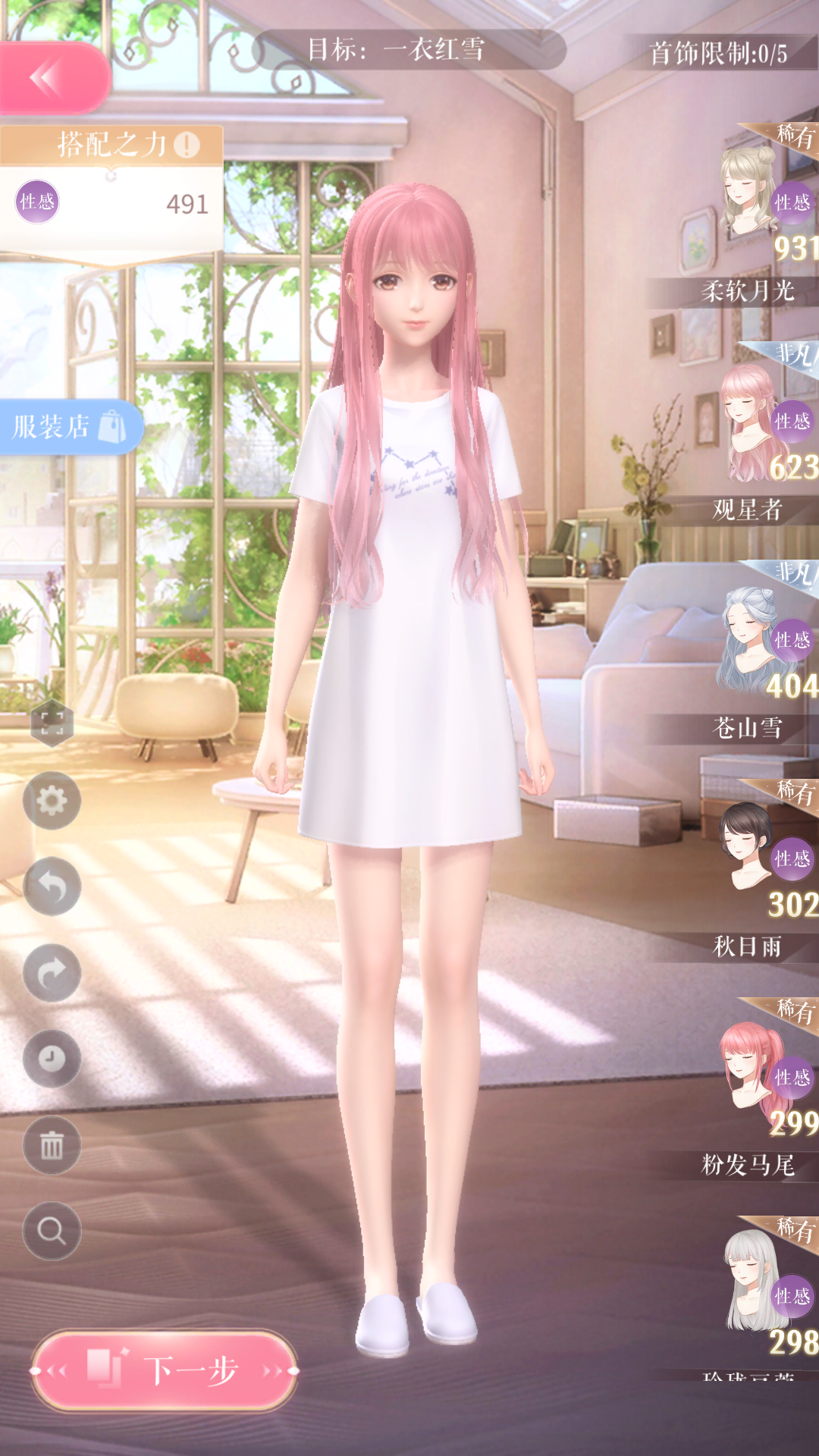Open the settings gear icon
Viewport: 819px width, 1456px height.
[52, 801]
